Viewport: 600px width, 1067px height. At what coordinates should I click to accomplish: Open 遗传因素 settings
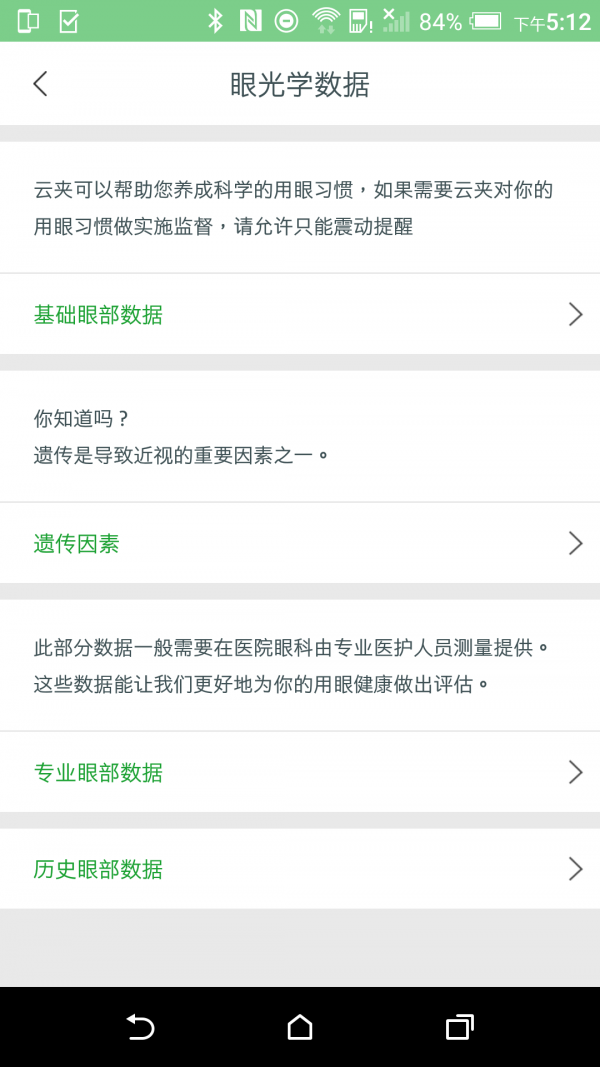coord(300,544)
